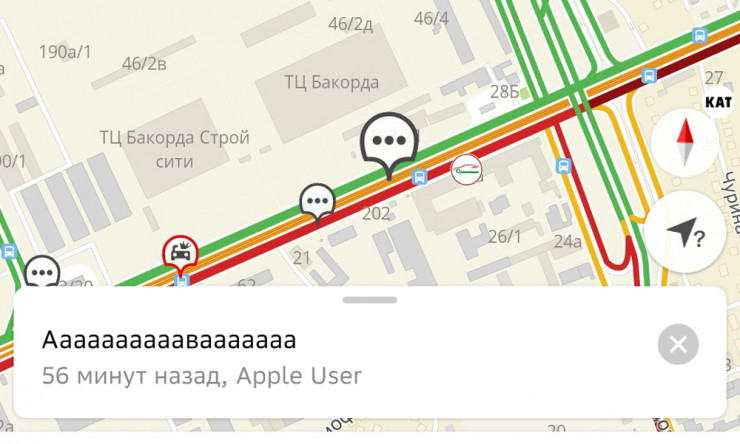Screen dimensions: 740x444
Task: Center the map on my location
Action: [x=684, y=233]
